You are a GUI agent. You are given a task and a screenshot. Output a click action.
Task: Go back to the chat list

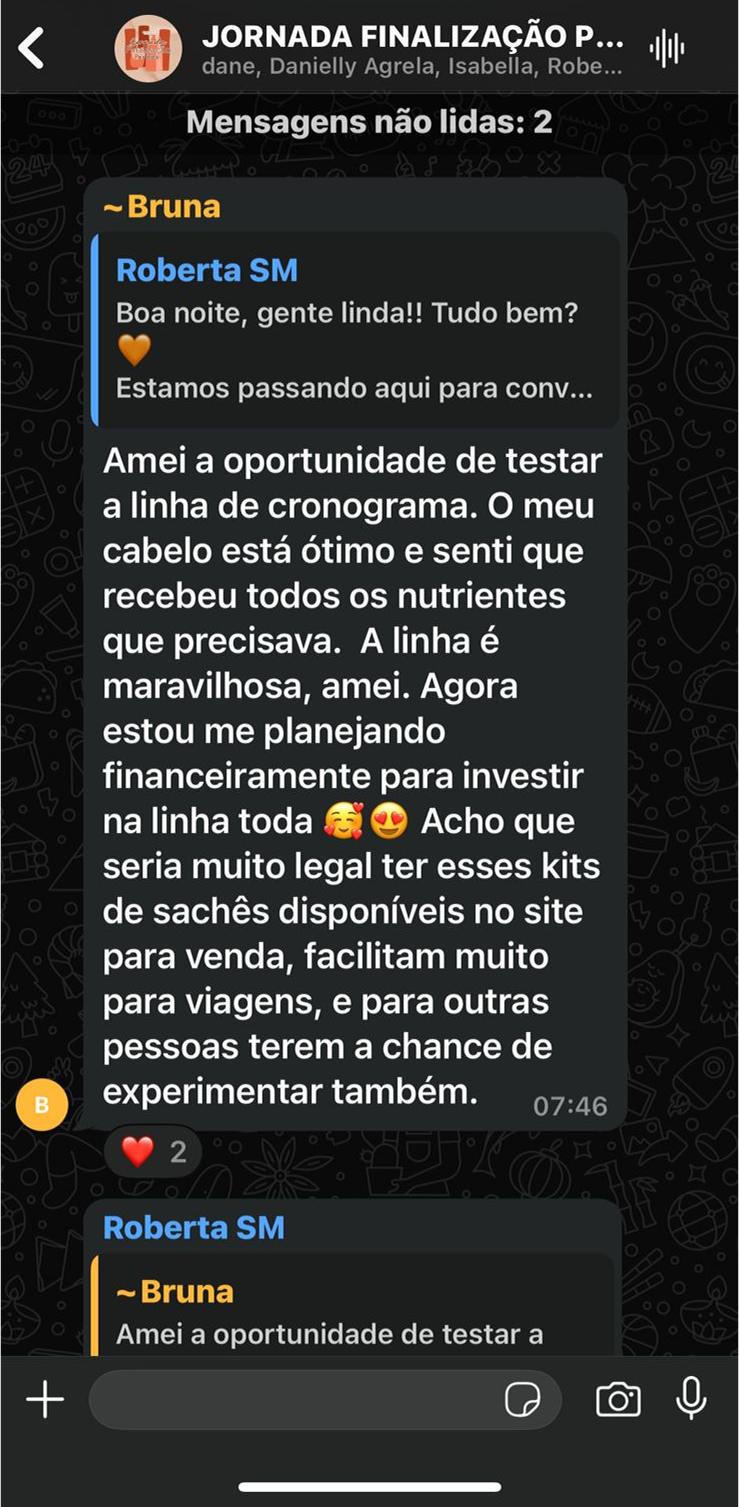pyautogui.click(x=32, y=48)
